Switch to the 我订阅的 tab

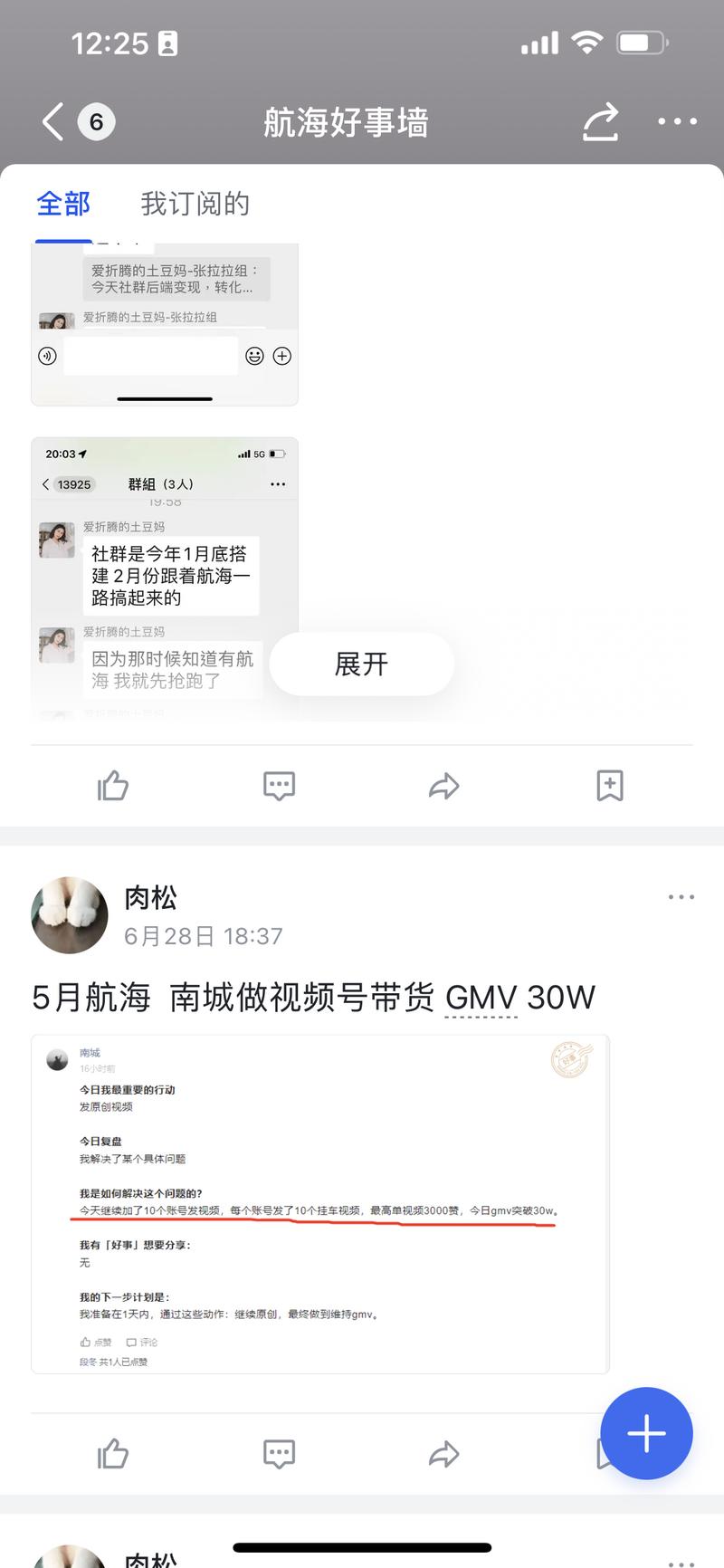pyautogui.click(x=195, y=205)
